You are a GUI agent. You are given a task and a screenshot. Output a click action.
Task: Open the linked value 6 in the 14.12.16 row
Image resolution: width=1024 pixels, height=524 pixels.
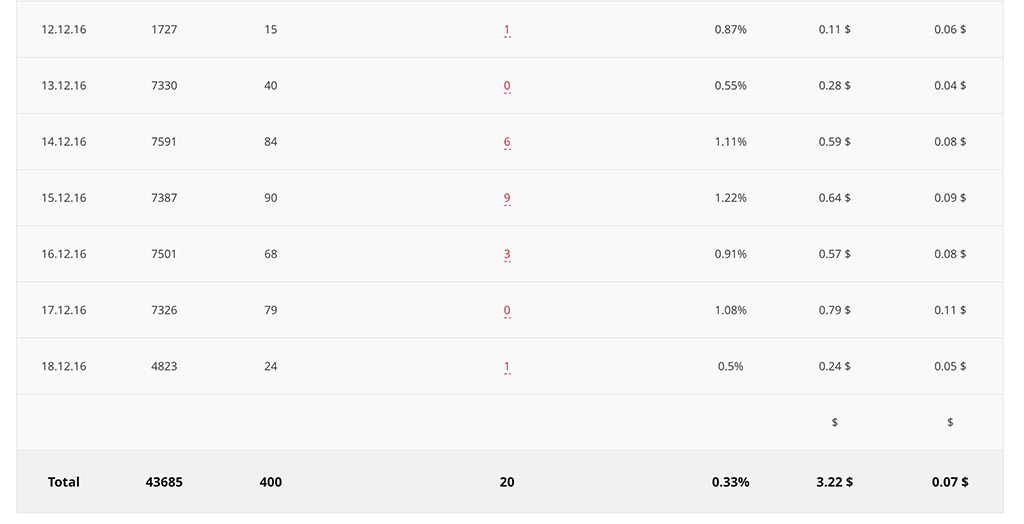(x=507, y=142)
